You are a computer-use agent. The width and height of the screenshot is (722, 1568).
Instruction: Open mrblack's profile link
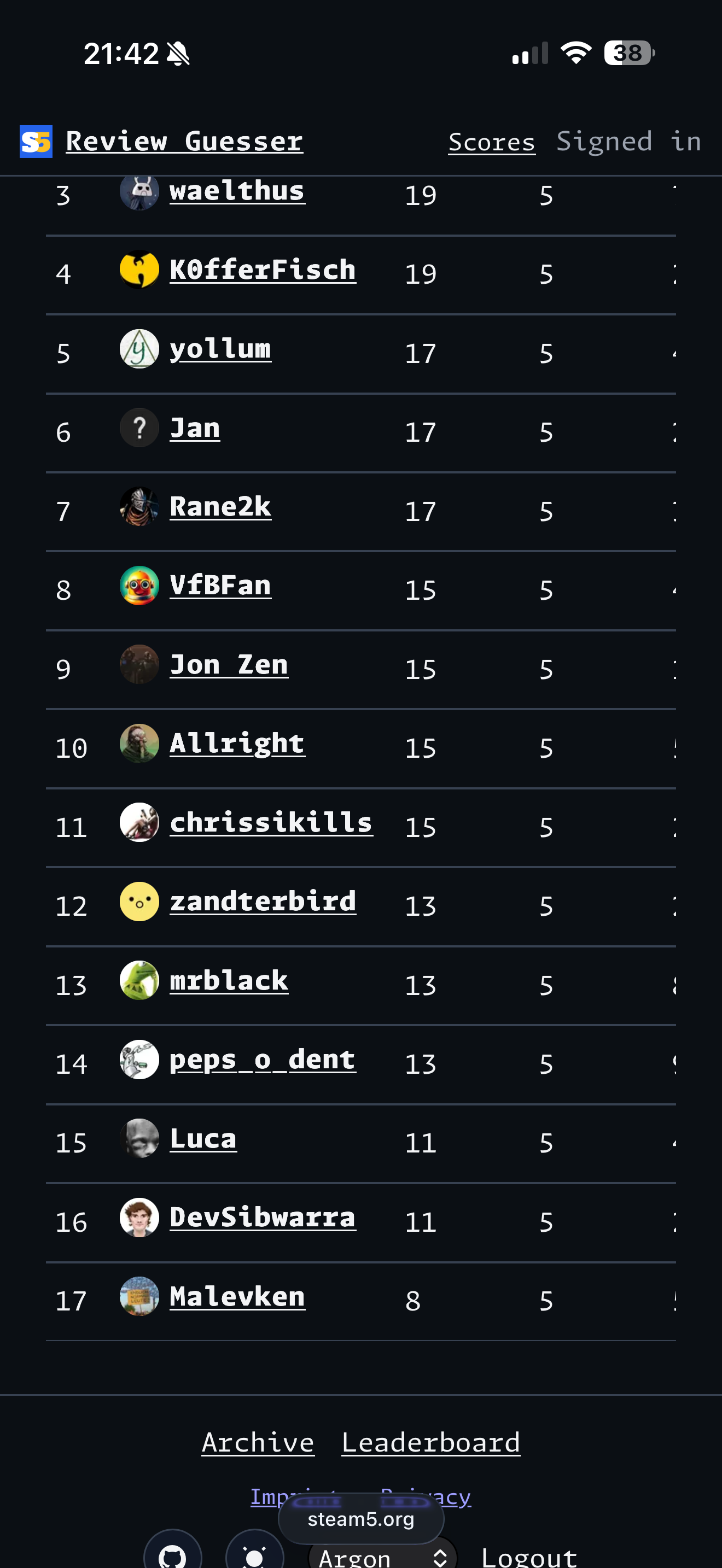(228, 981)
